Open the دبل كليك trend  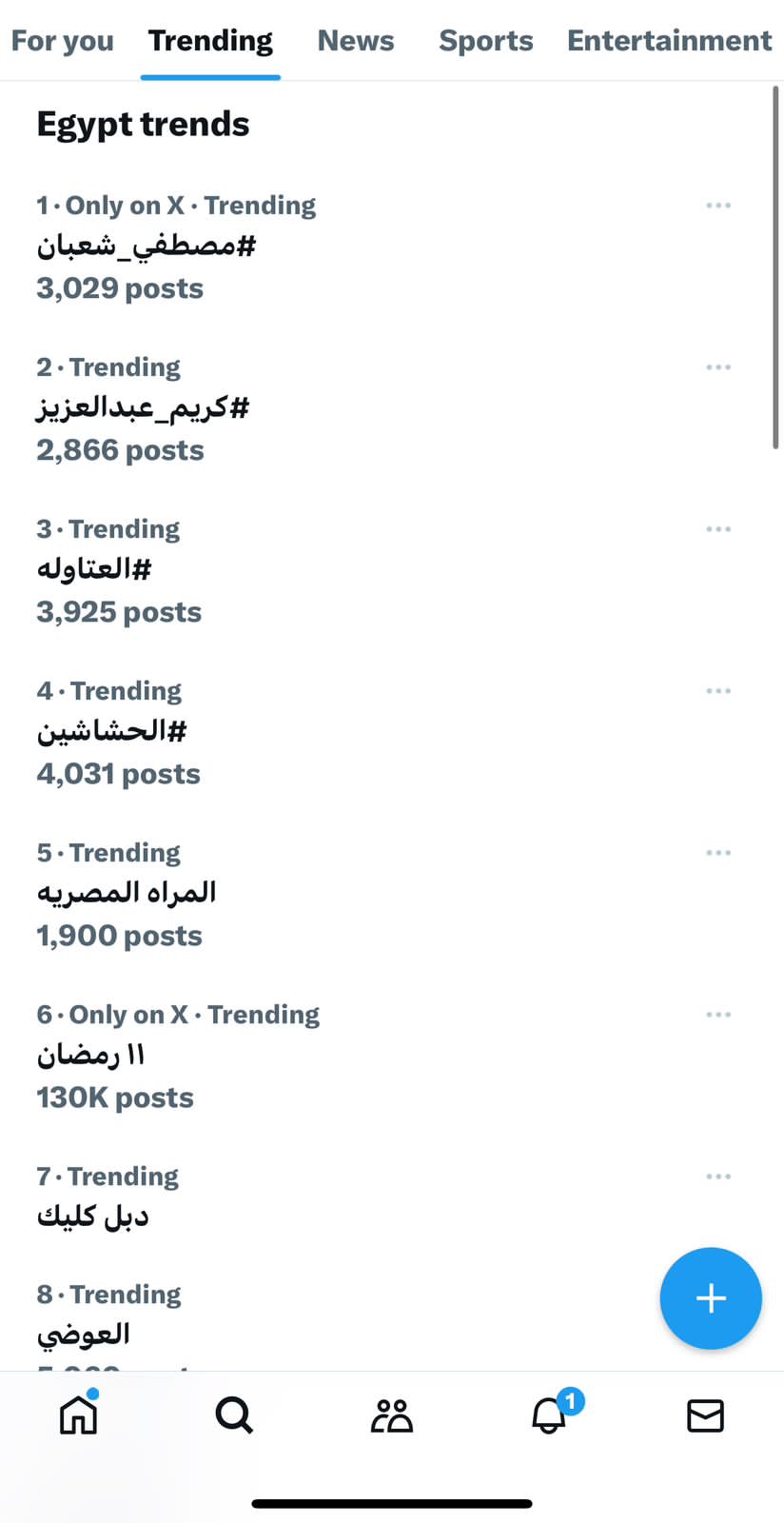click(x=93, y=1217)
